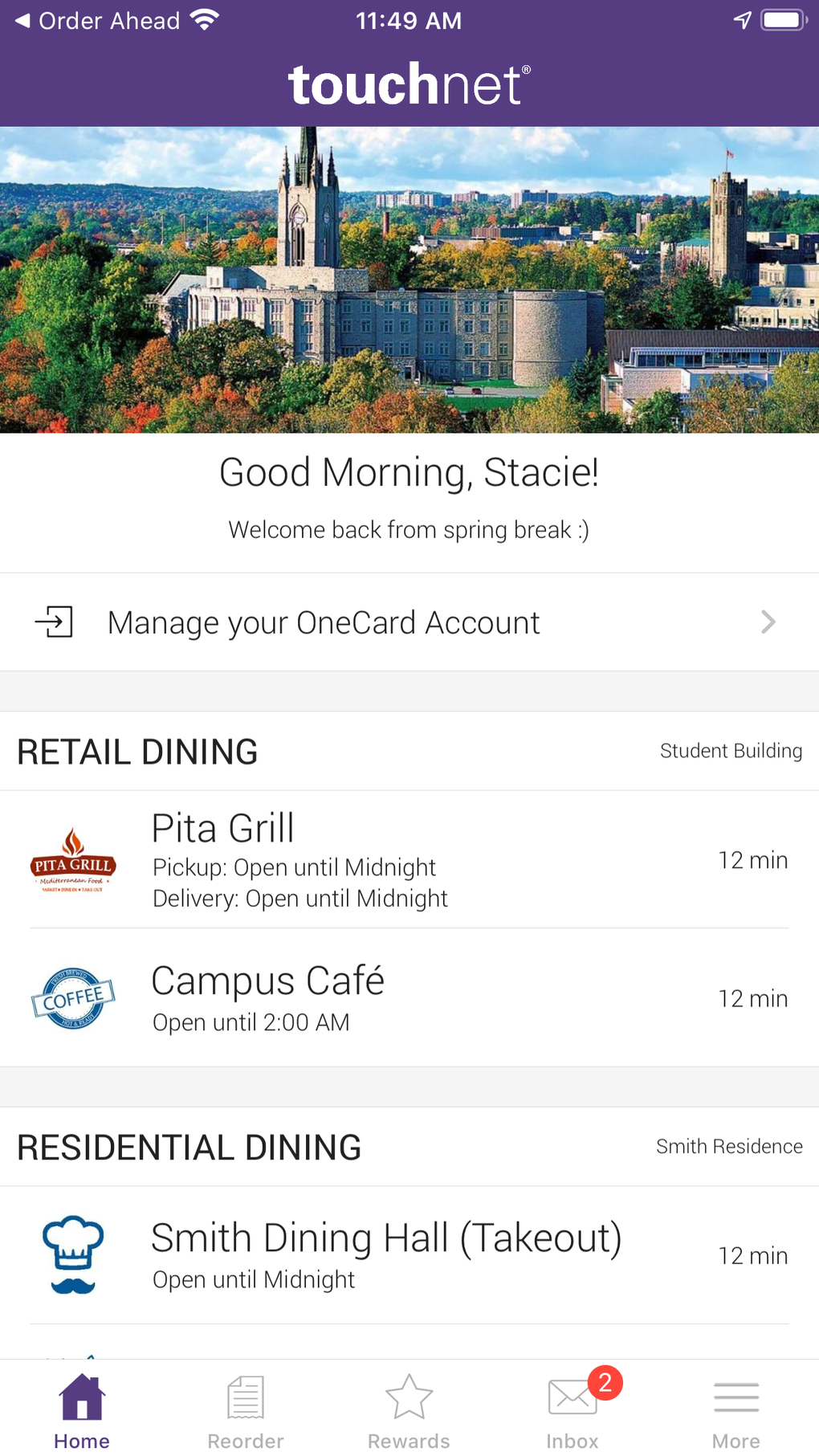View the Rewards tab
819x1456 pixels.
click(x=409, y=1411)
